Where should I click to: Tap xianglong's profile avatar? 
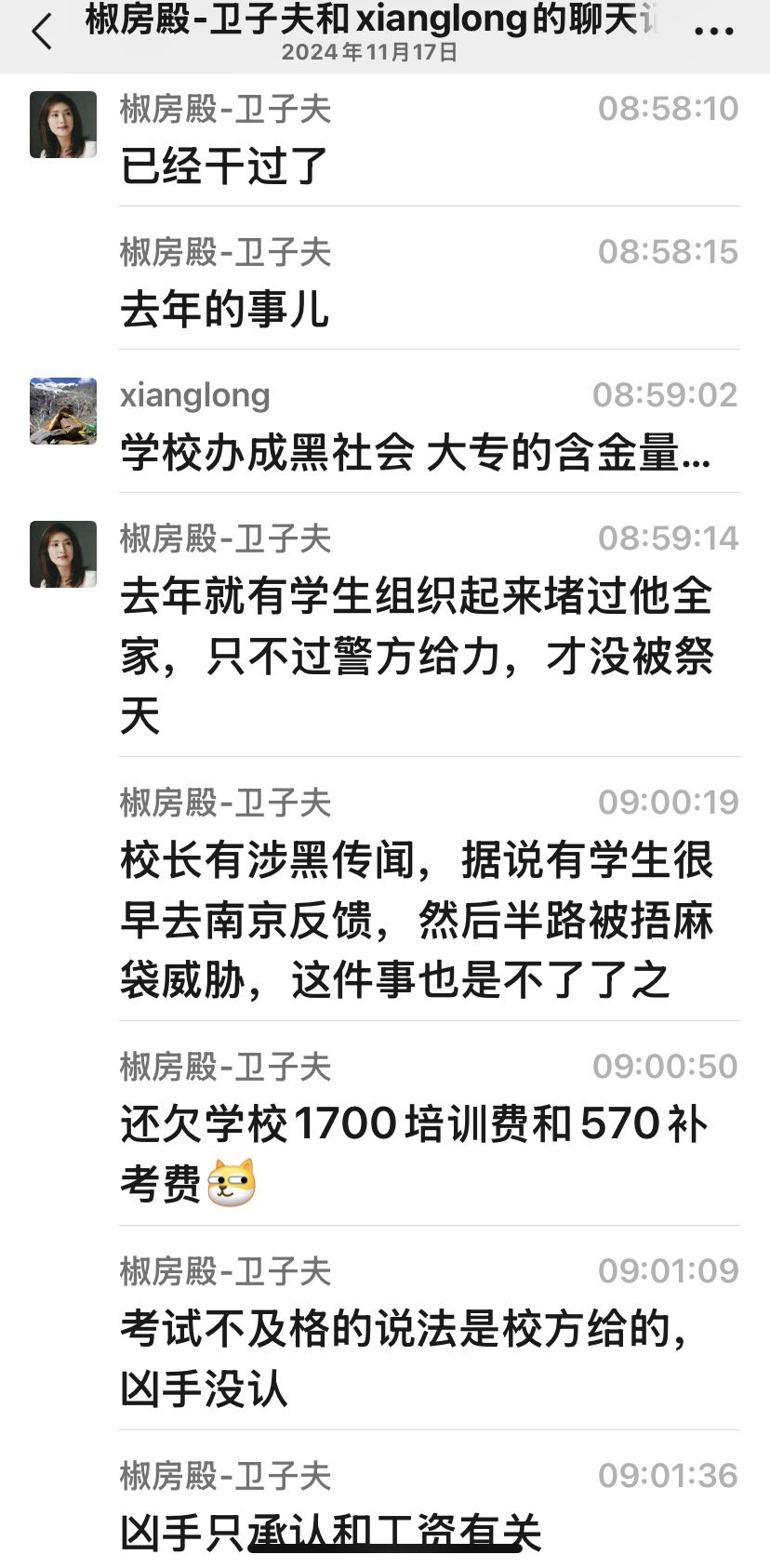tap(63, 411)
